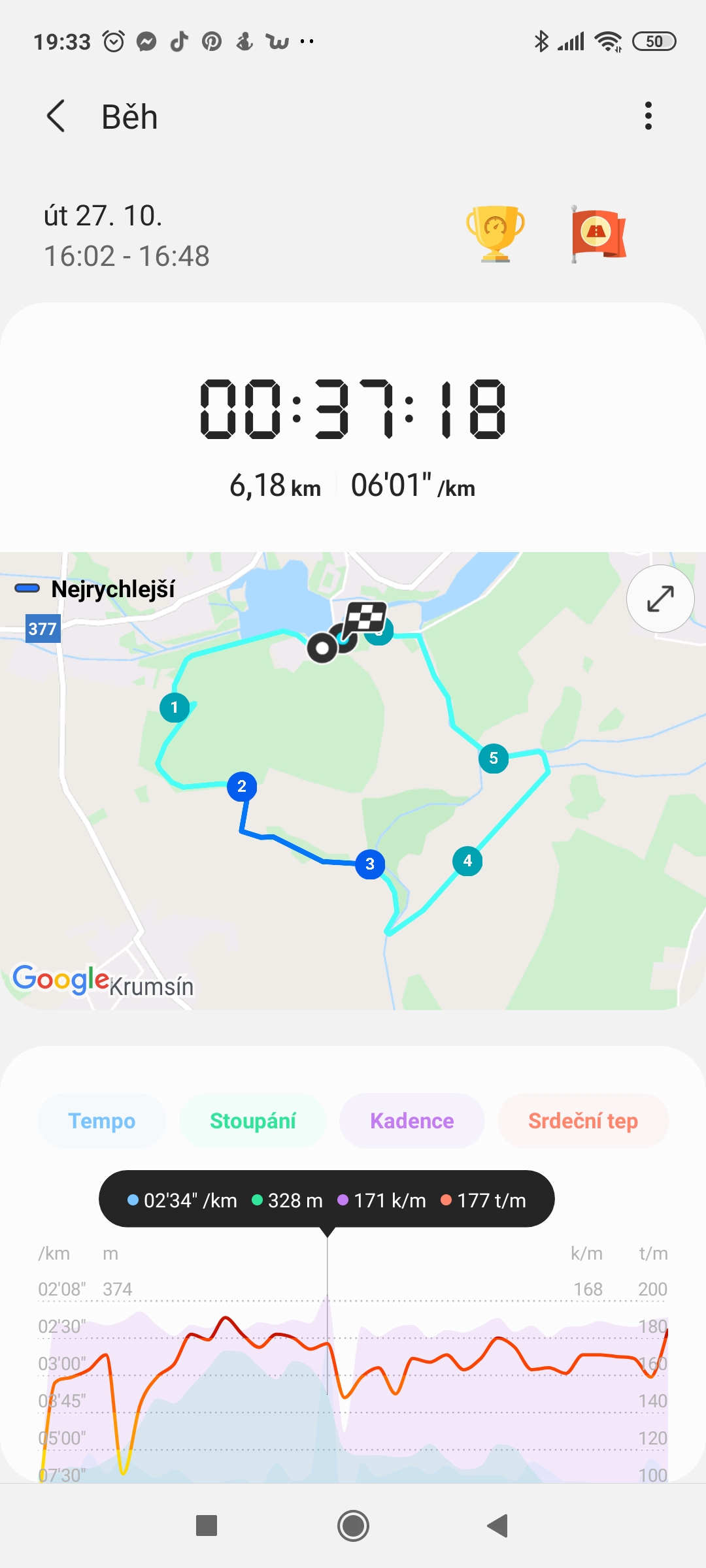Tap the gold trophy achievement badge
Screen dimensions: 706x1568
496,234
